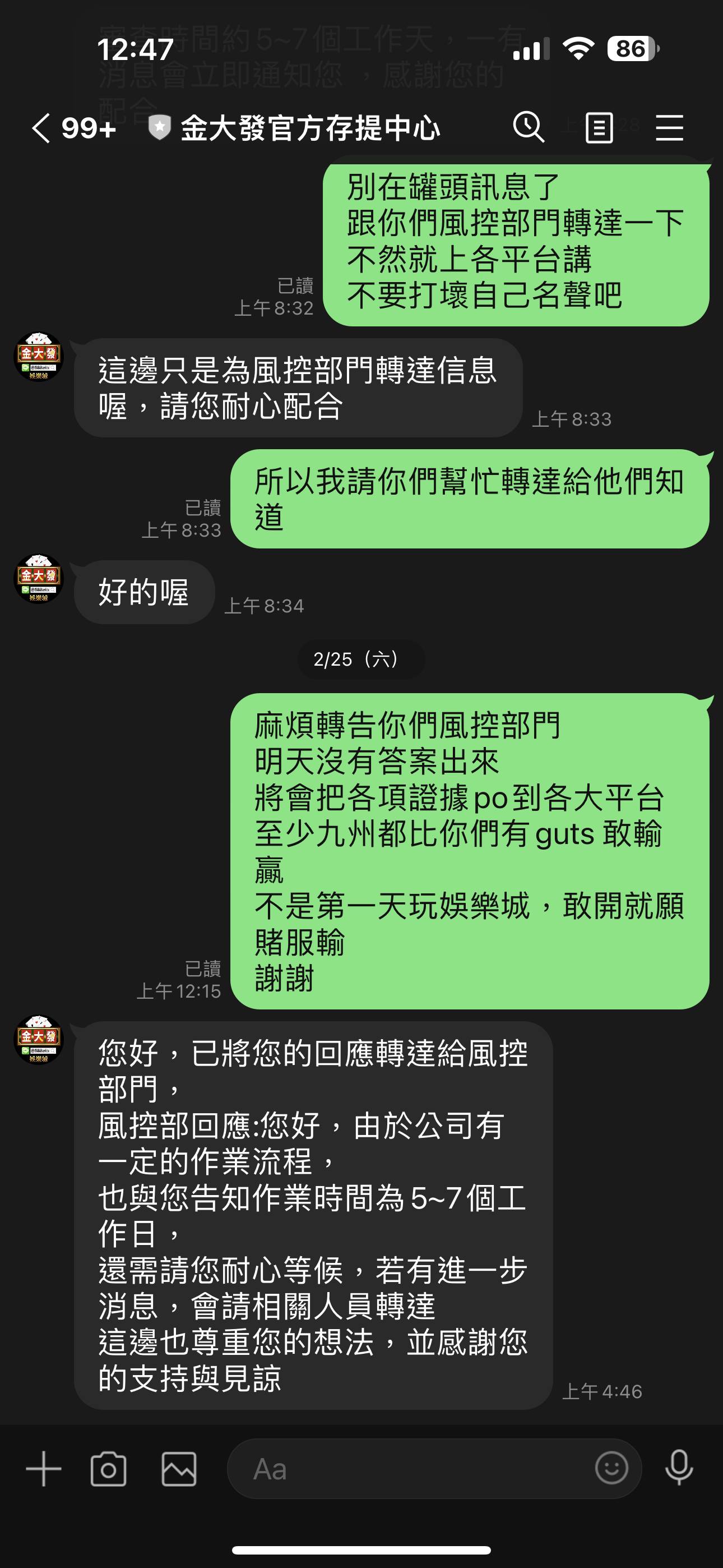
Task: Open the notes icon in the header
Action: click(599, 128)
